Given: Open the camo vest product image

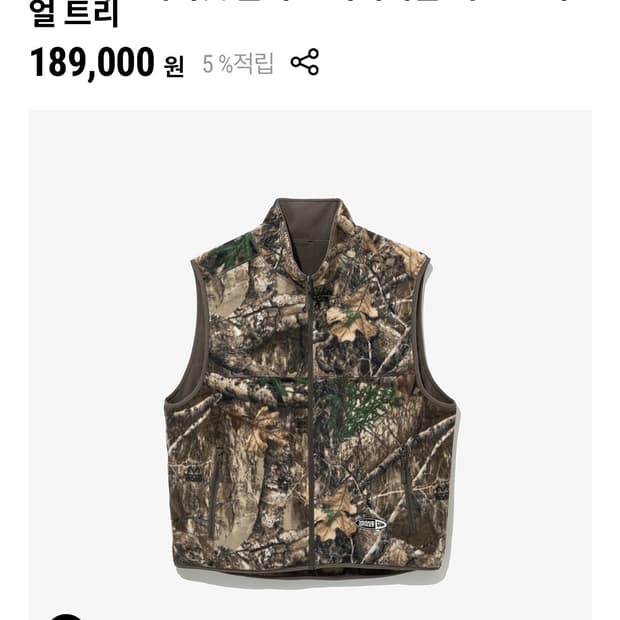Looking at the screenshot, I should click(310, 385).
